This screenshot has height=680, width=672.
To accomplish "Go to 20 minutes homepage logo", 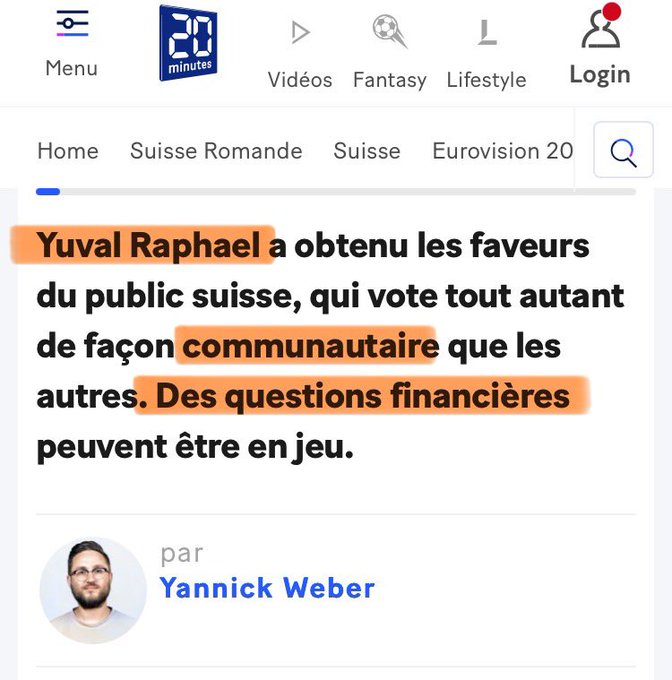I will [188, 43].
